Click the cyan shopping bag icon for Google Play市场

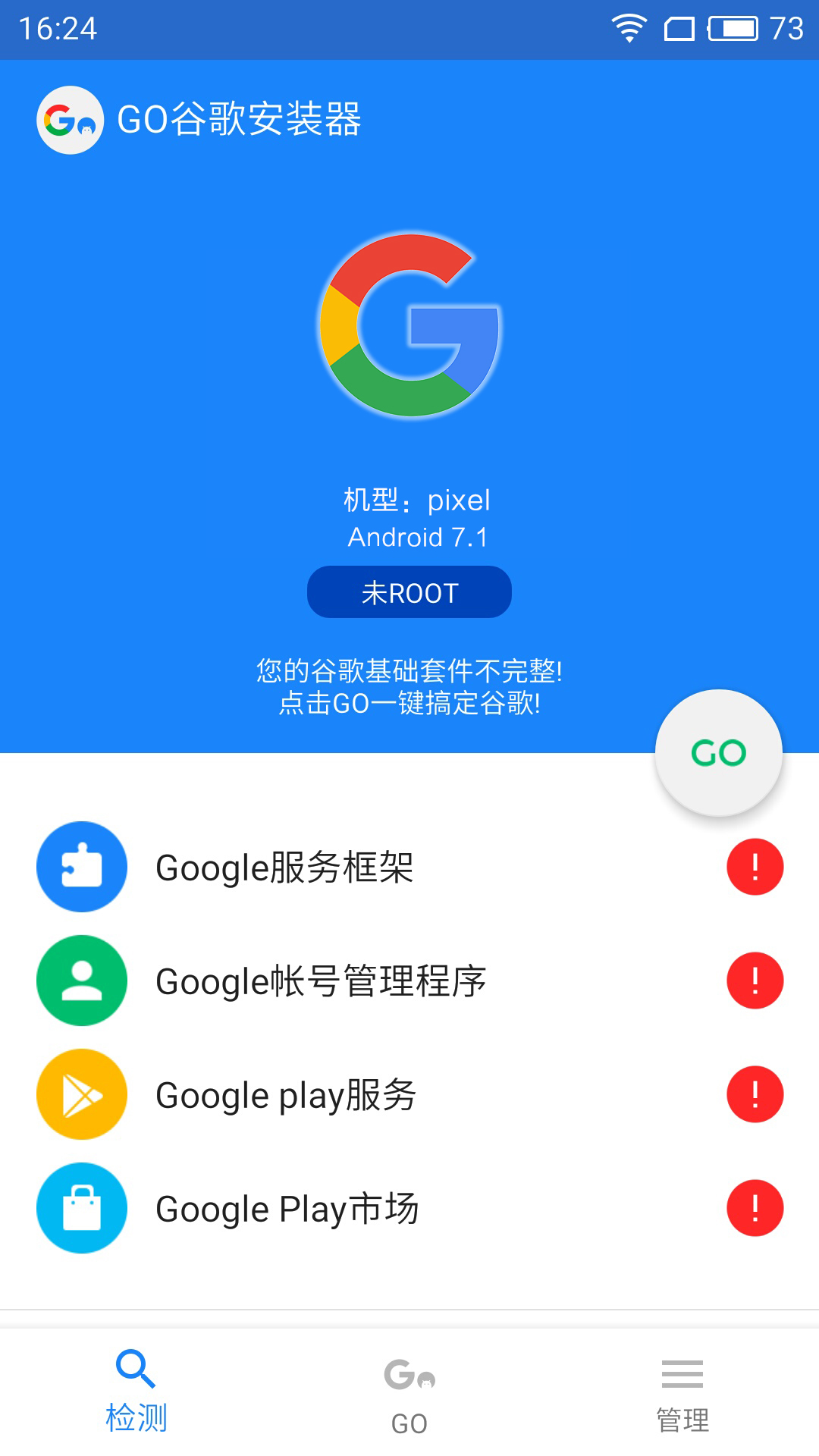(81, 1208)
